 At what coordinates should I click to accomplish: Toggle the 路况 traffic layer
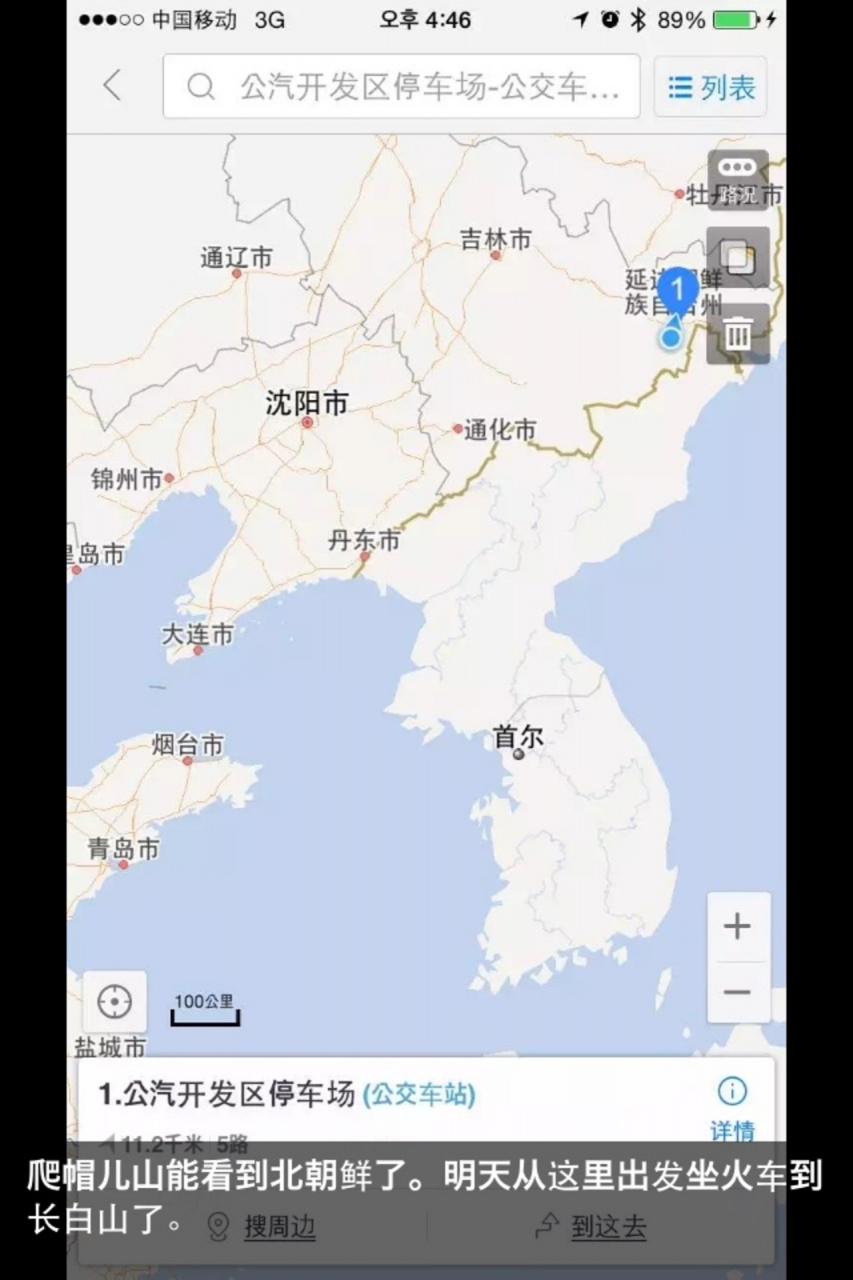738,179
